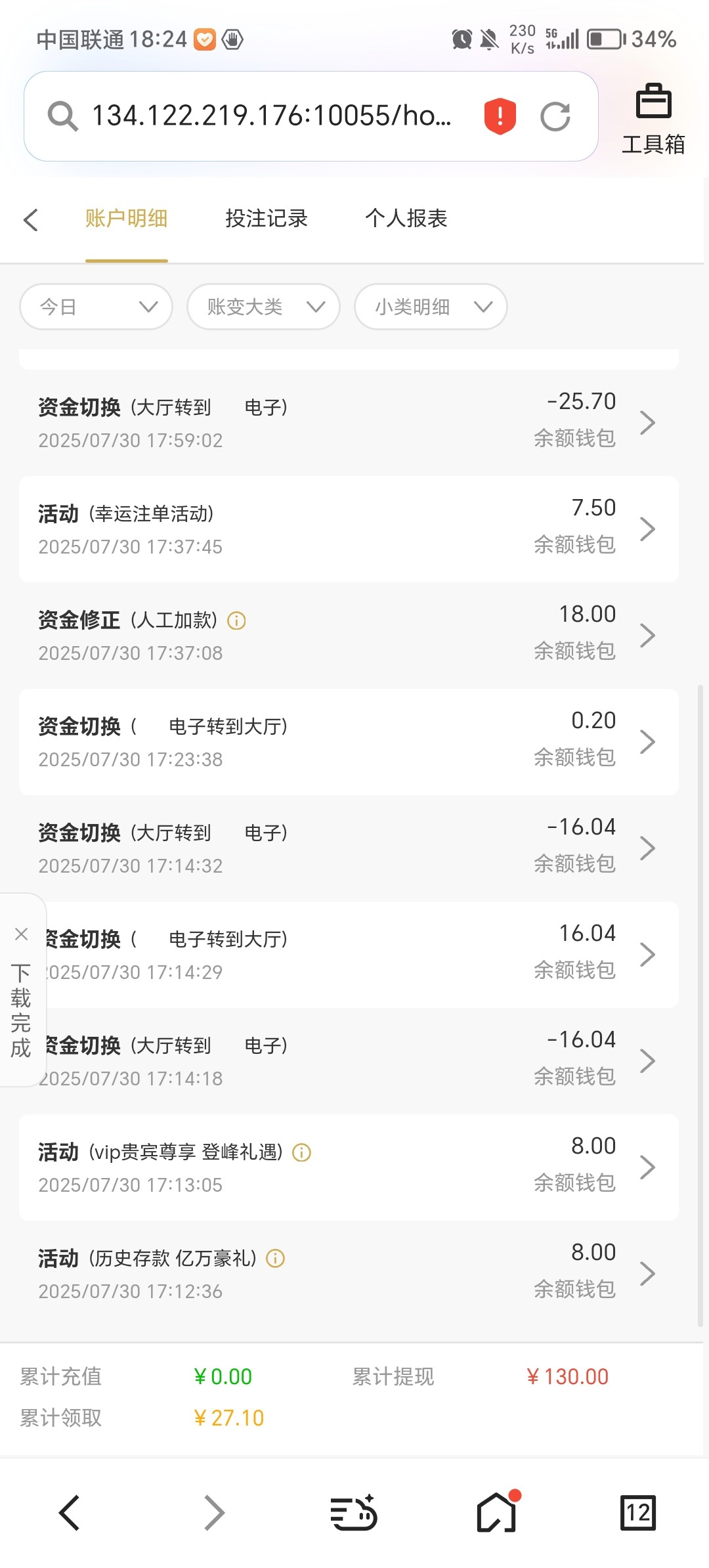
Task: Switch to the 个人报表 tab
Action: point(406,219)
